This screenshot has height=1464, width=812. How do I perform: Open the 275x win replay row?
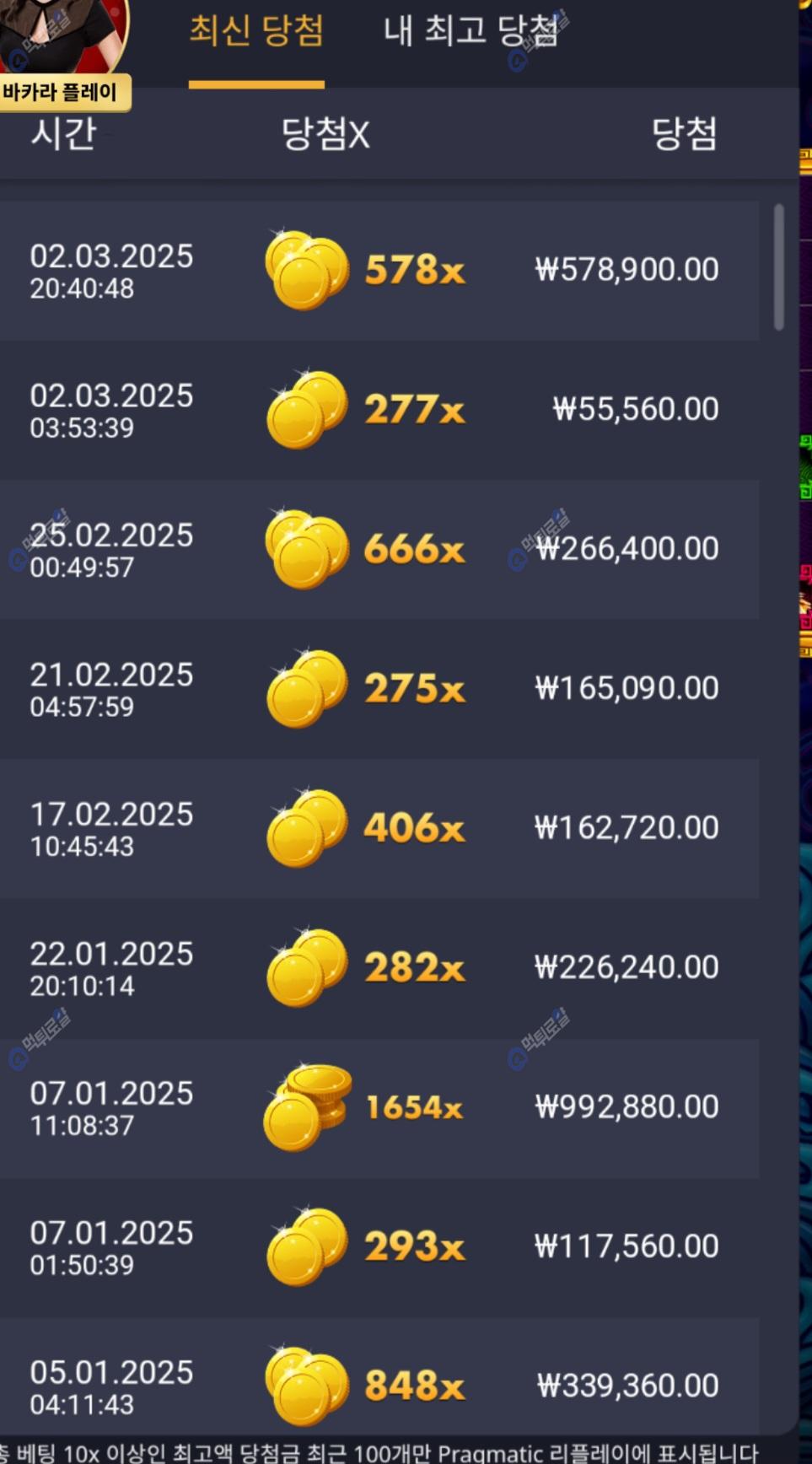click(379, 688)
